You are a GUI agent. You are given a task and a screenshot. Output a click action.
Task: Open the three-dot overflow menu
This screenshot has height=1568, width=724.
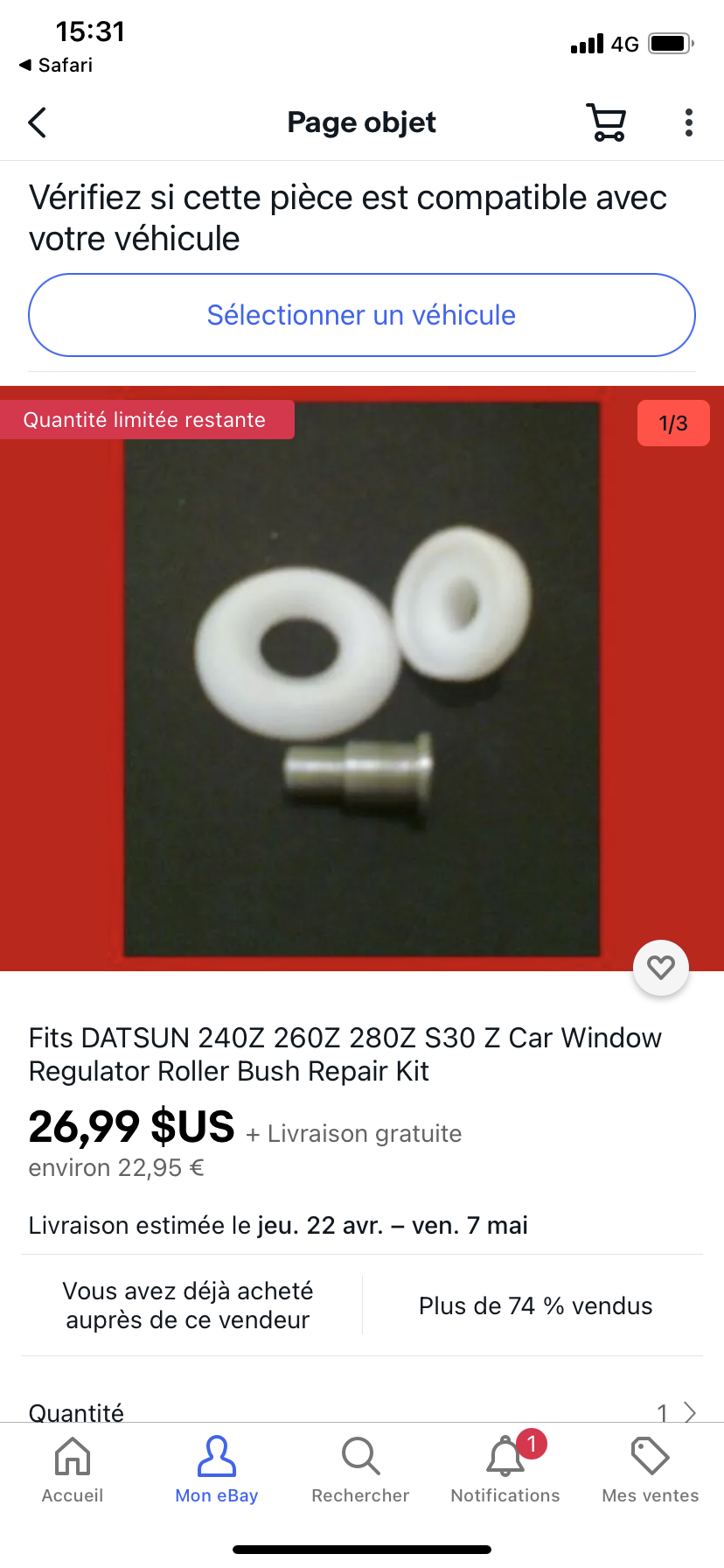point(689,122)
